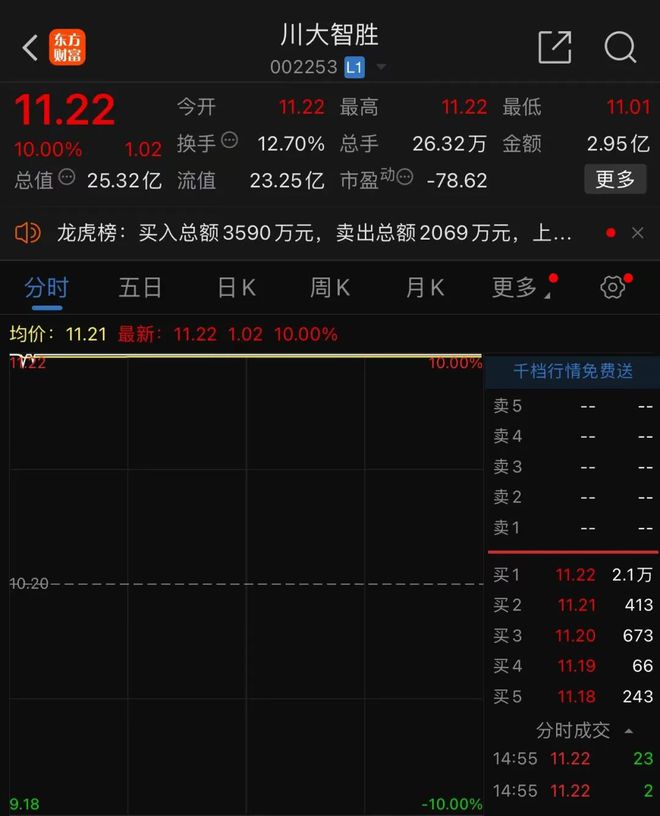The image size is (660, 816).
Task: Open the 千档行情免费送 promotion
Action: pos(573,371)
